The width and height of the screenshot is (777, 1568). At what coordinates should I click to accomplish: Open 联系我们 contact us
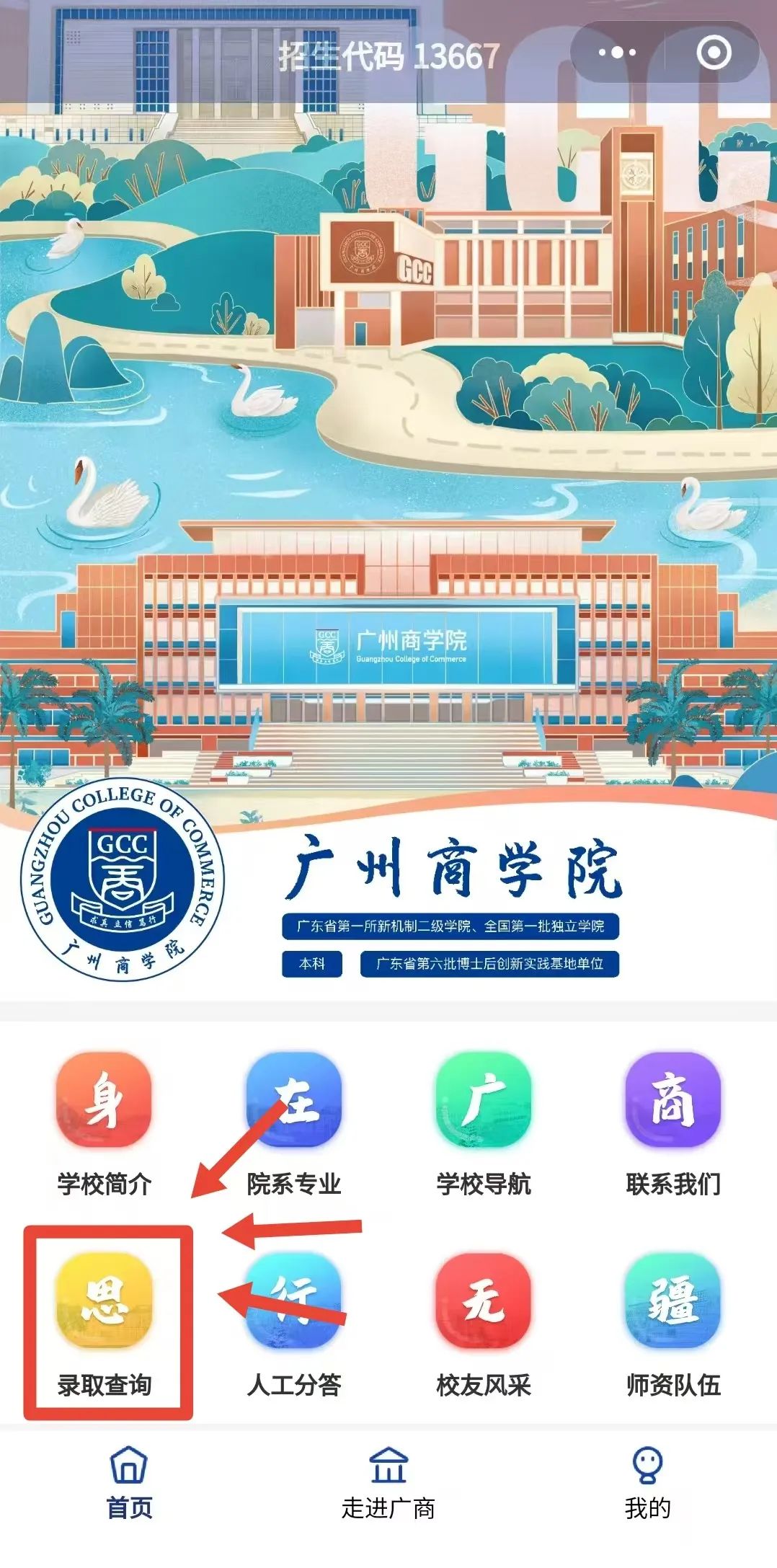pos(672,1123)
